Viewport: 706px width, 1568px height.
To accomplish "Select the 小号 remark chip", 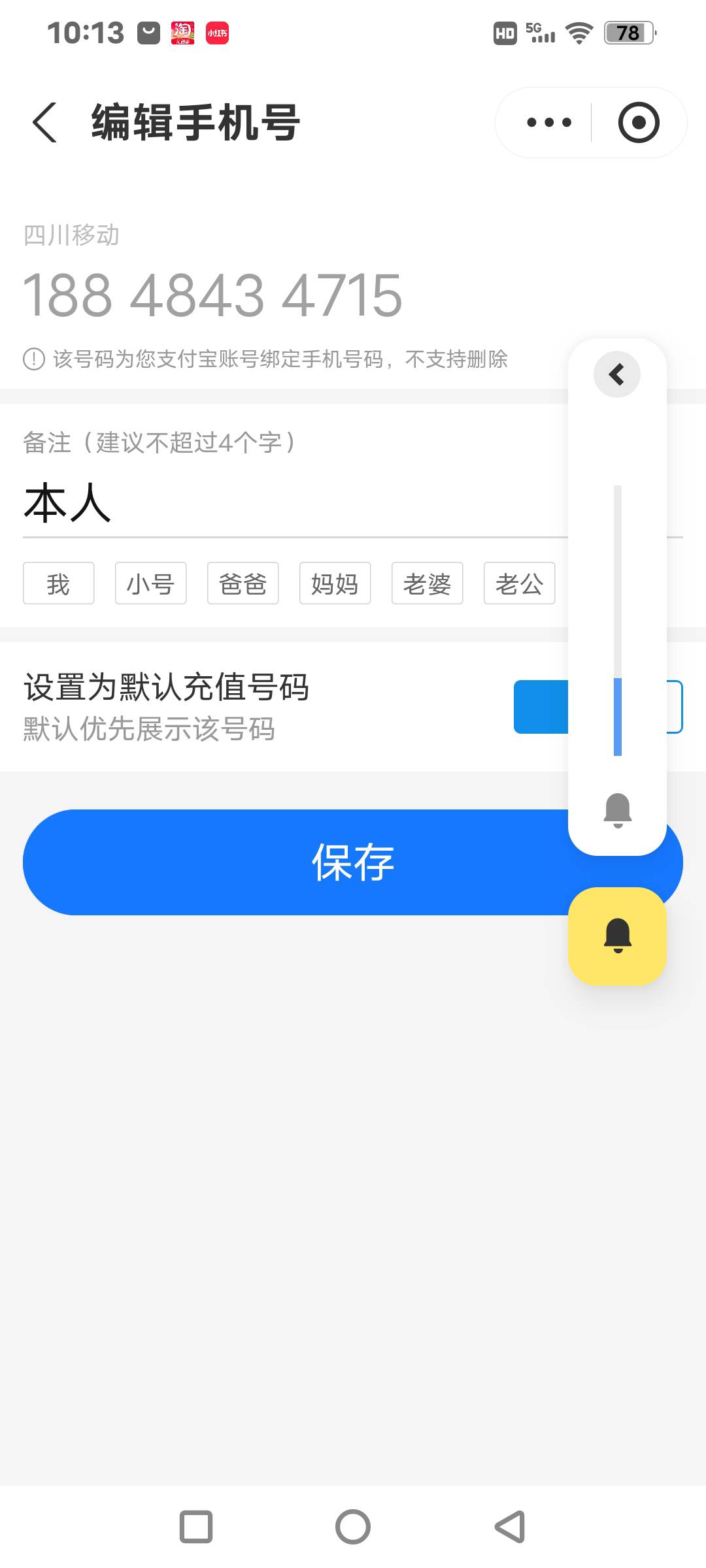I will (x=151, y=583).
